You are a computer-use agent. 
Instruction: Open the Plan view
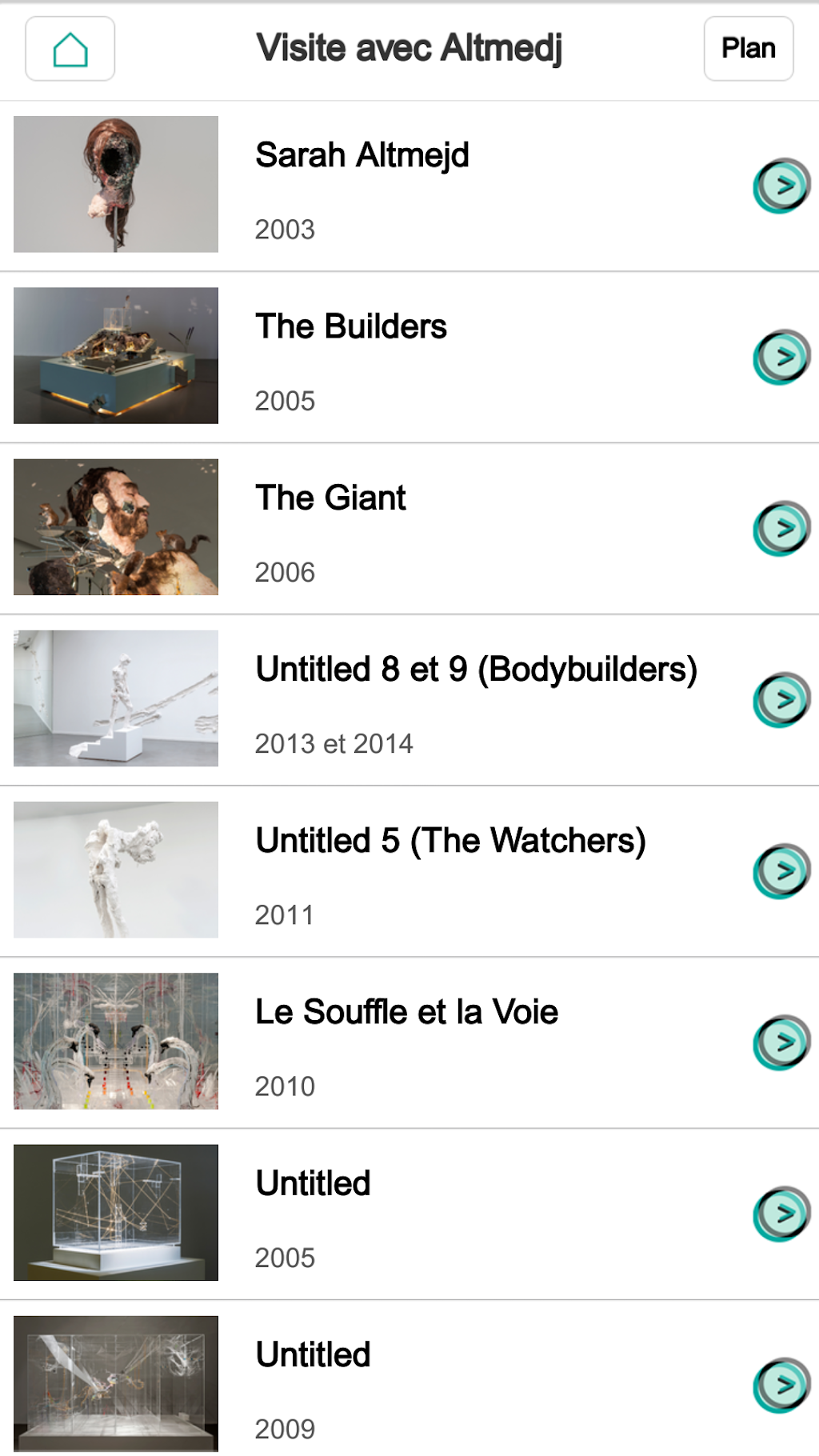click(748, 49)
